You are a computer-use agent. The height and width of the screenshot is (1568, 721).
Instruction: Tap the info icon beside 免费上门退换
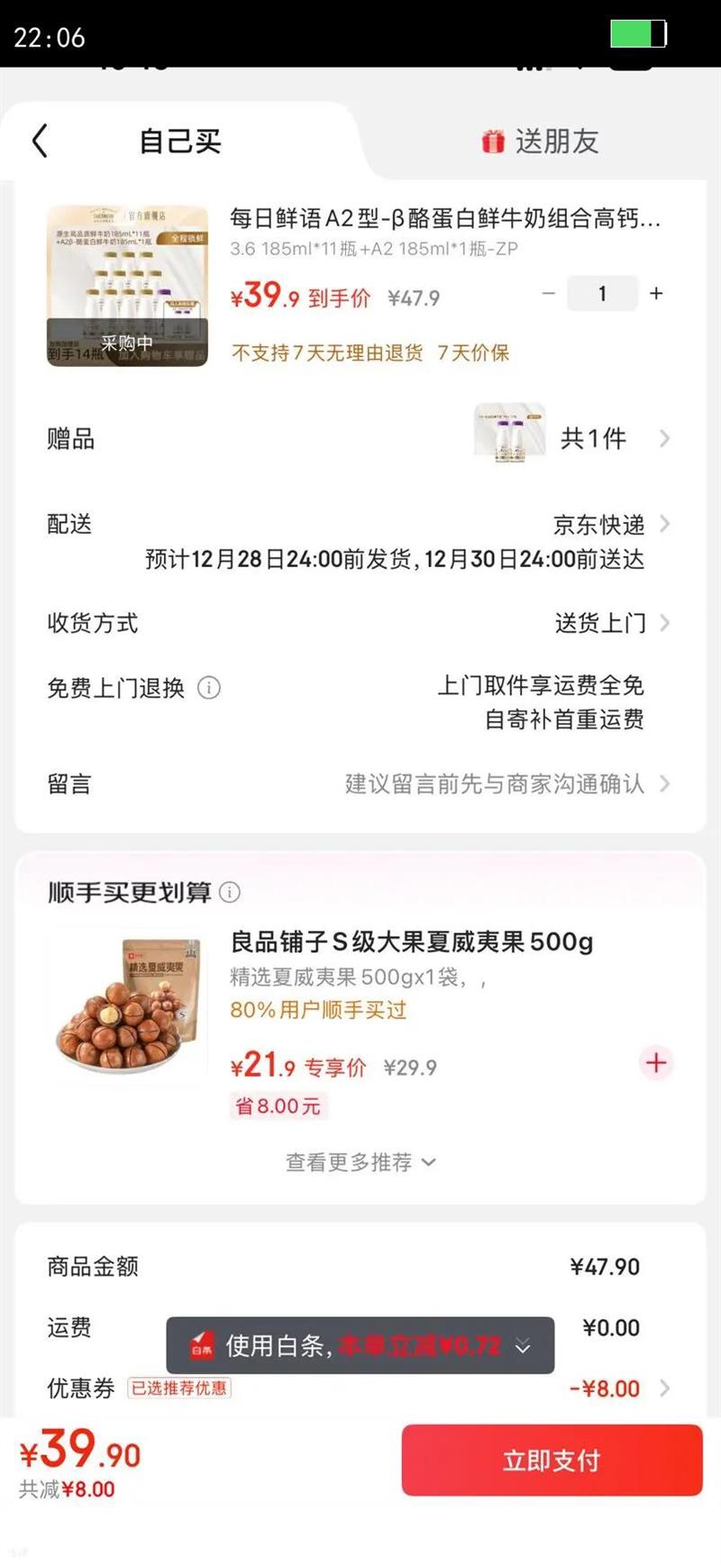tap(209, 688)
